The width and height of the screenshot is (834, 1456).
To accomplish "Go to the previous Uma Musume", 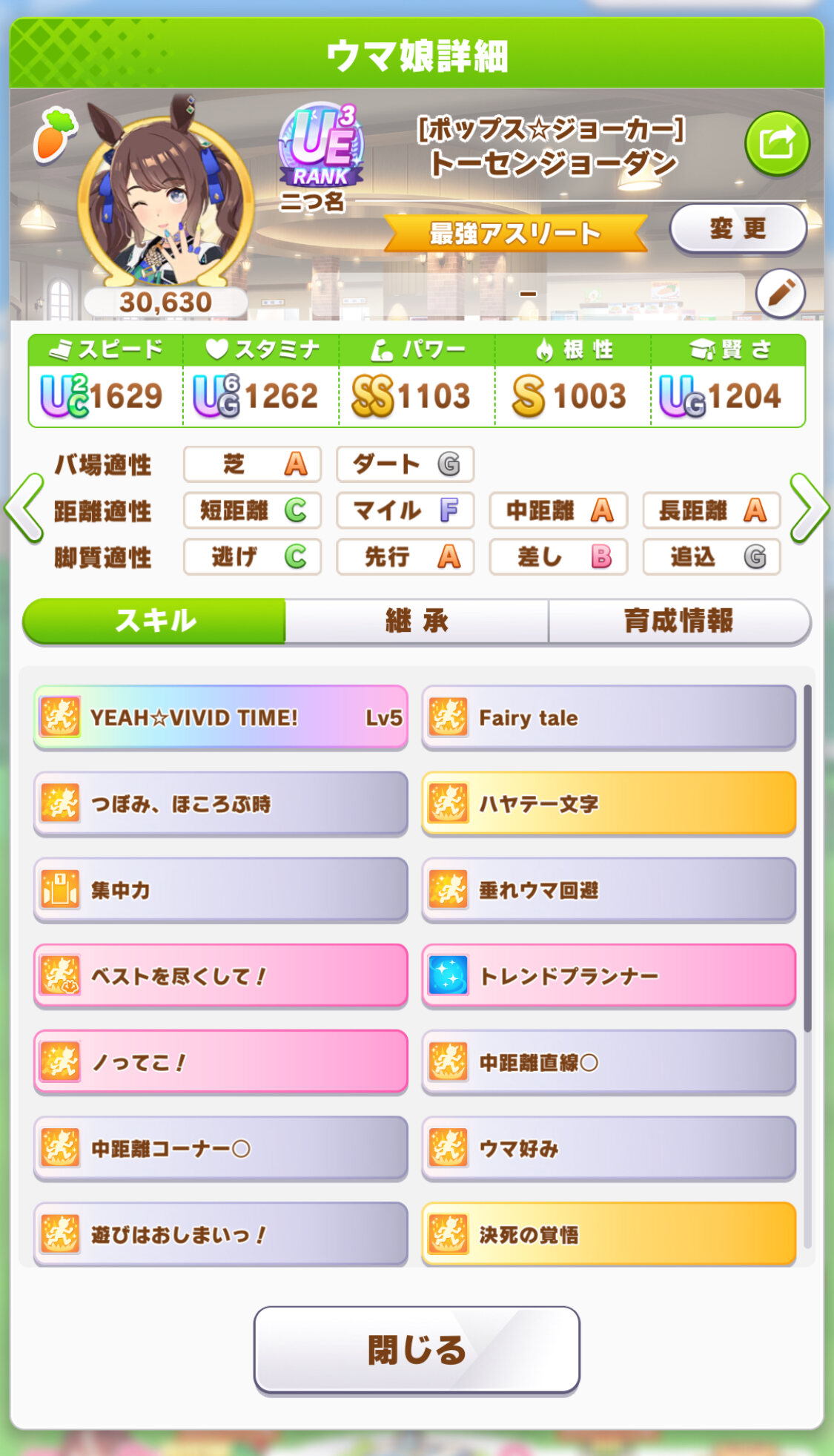I will click(24, 508).
